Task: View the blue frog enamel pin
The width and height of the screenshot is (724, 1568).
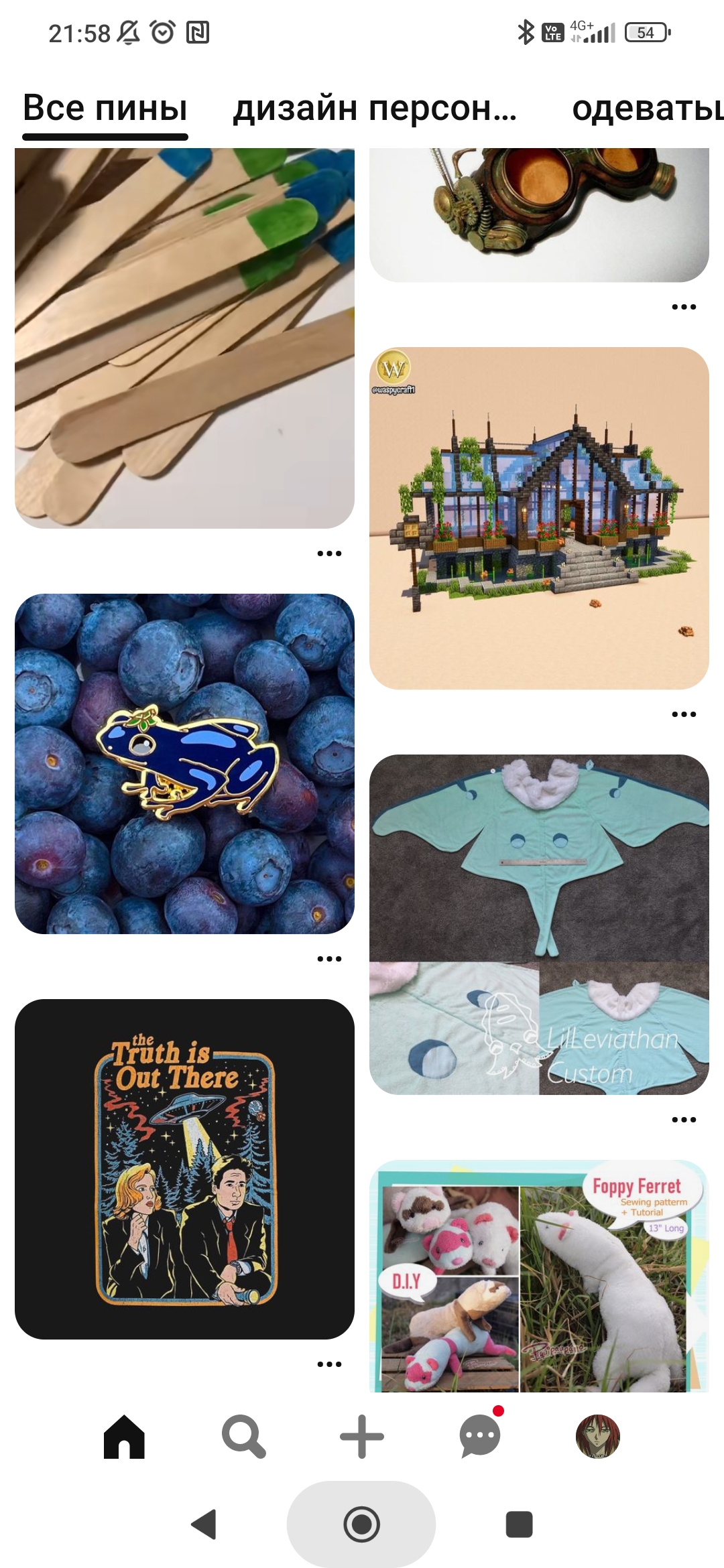Action: 184,764
